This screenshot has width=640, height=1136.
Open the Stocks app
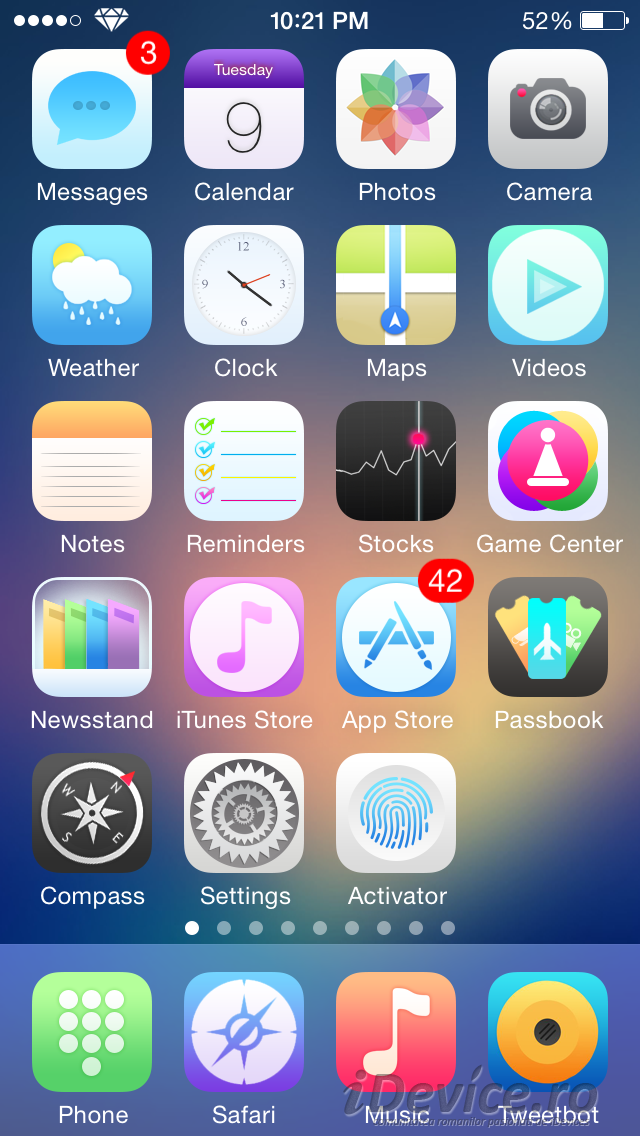click(396, 461)
